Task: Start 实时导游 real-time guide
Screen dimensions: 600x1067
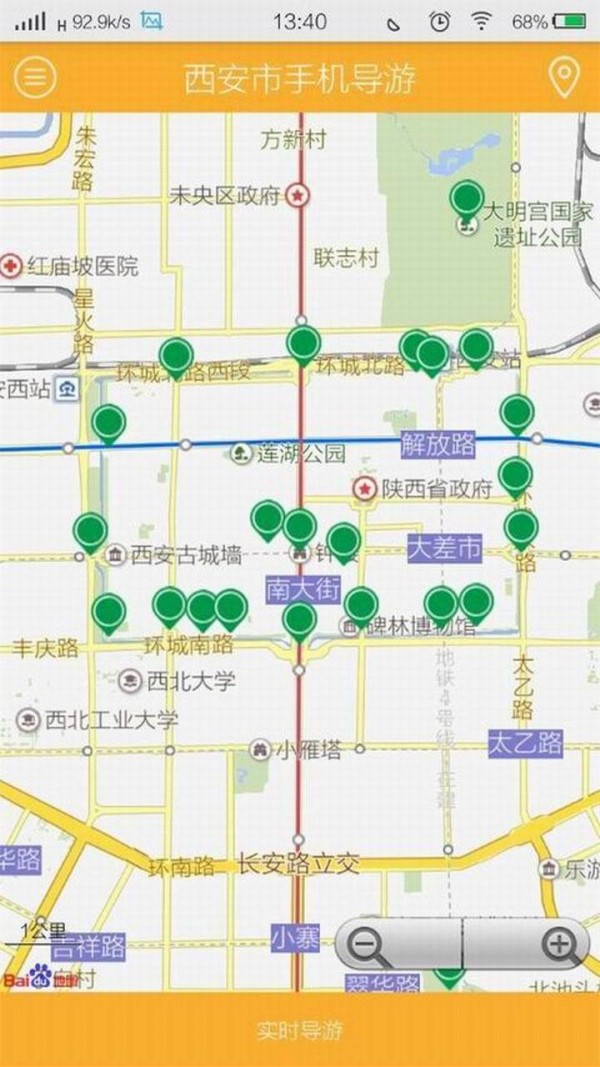Action: 300,1030
